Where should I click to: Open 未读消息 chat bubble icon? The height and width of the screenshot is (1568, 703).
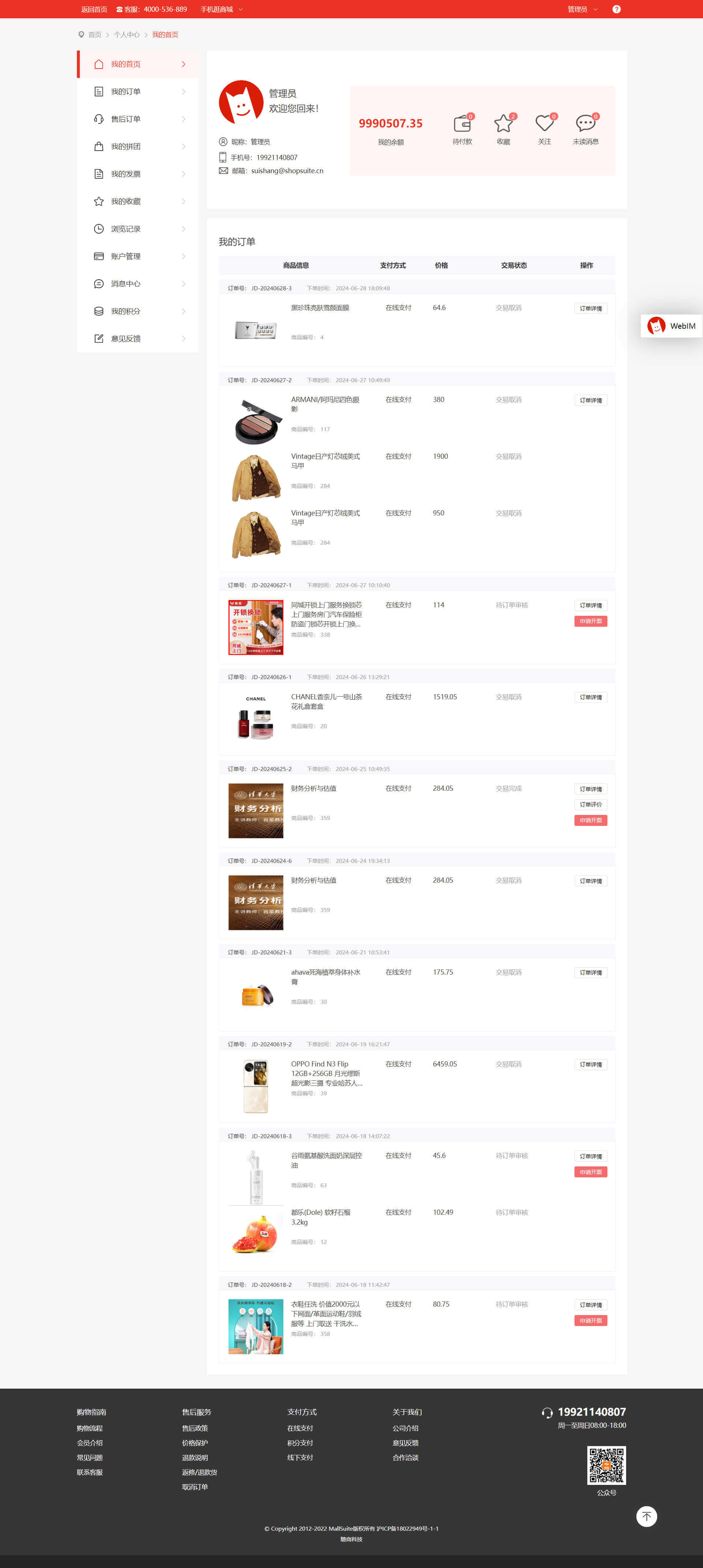tap(585, 124)
